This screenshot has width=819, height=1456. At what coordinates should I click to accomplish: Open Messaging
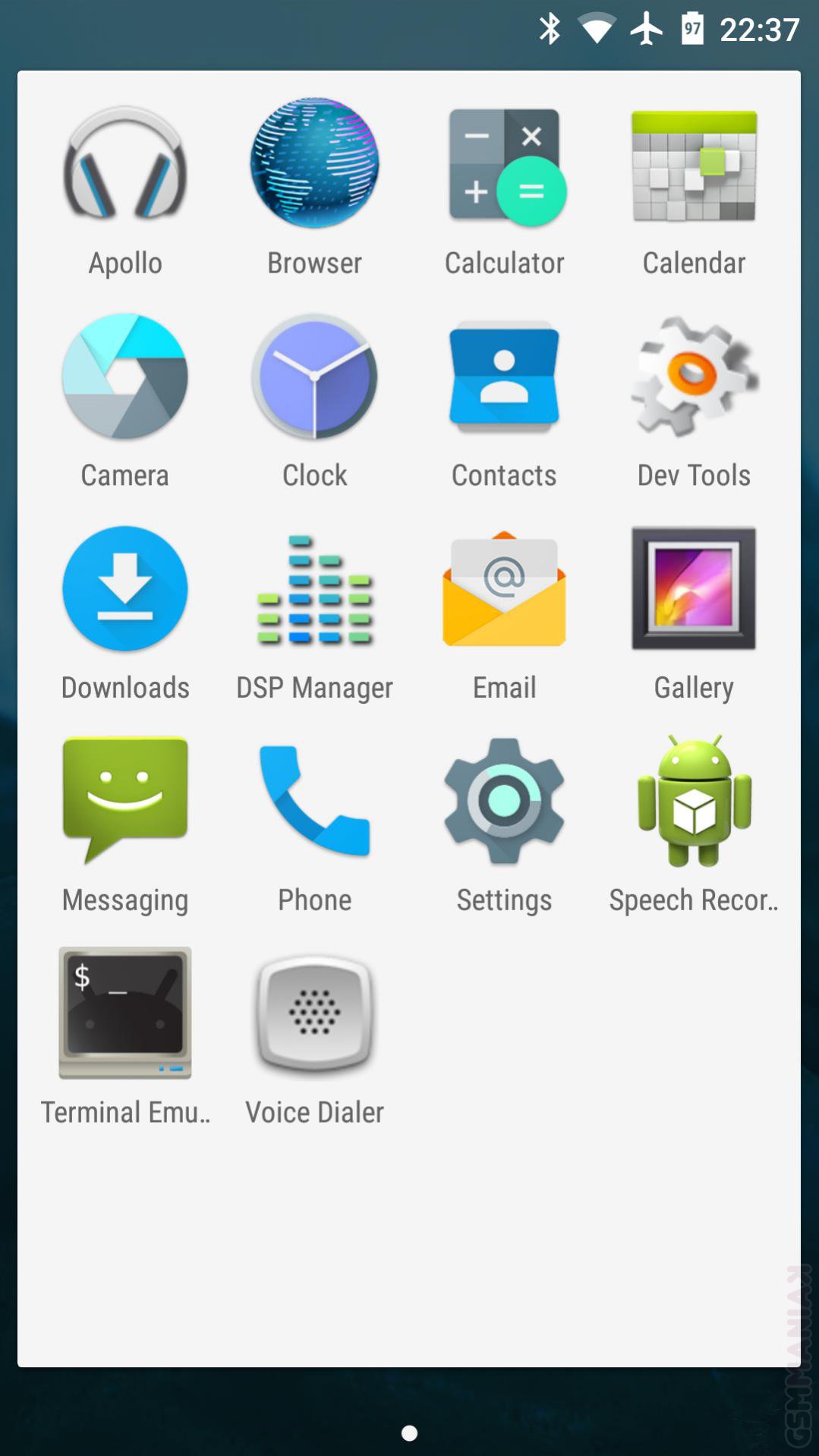[x=125, y=801]
